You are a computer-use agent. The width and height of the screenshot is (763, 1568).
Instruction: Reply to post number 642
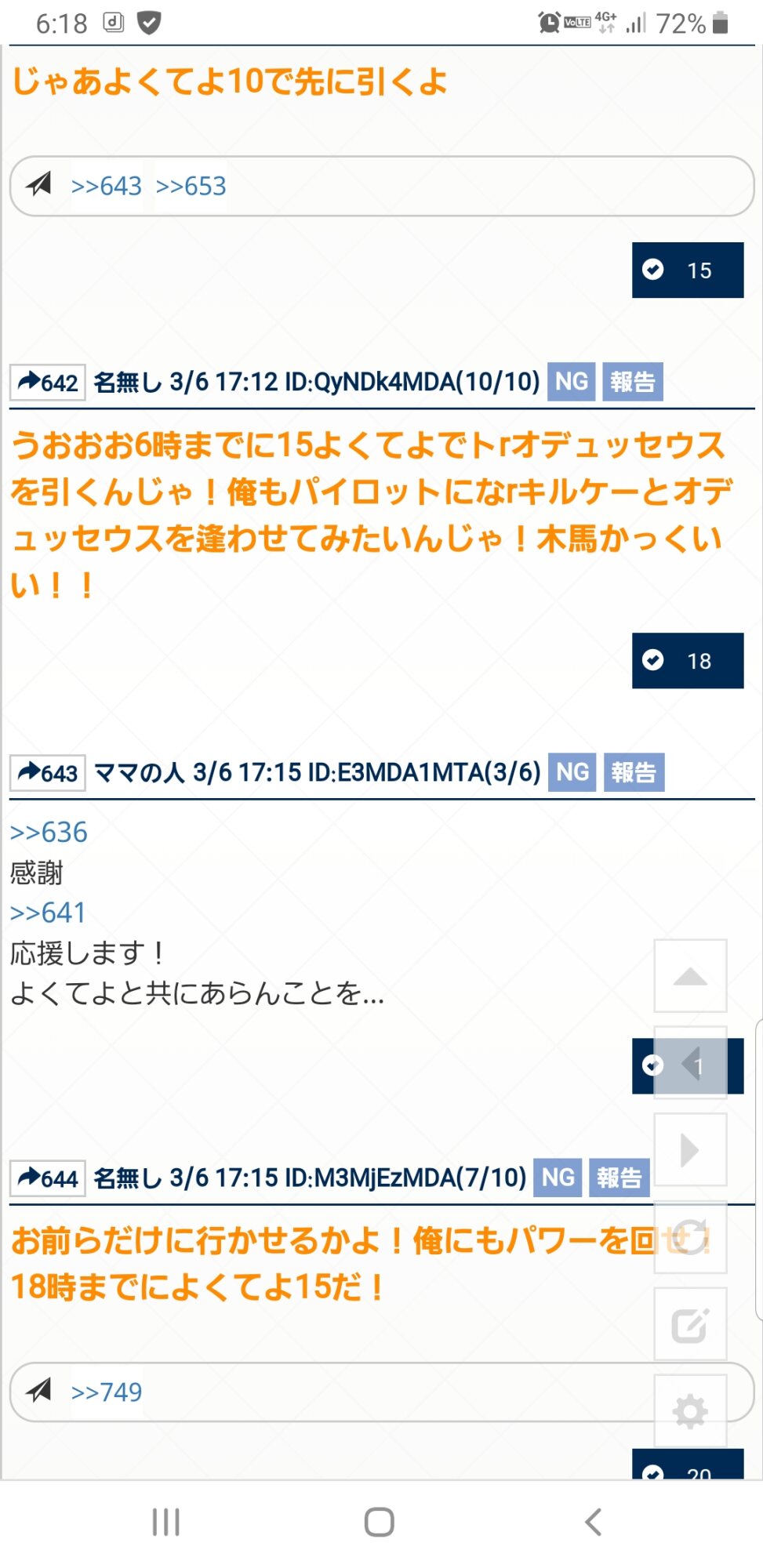coord(48,383)
